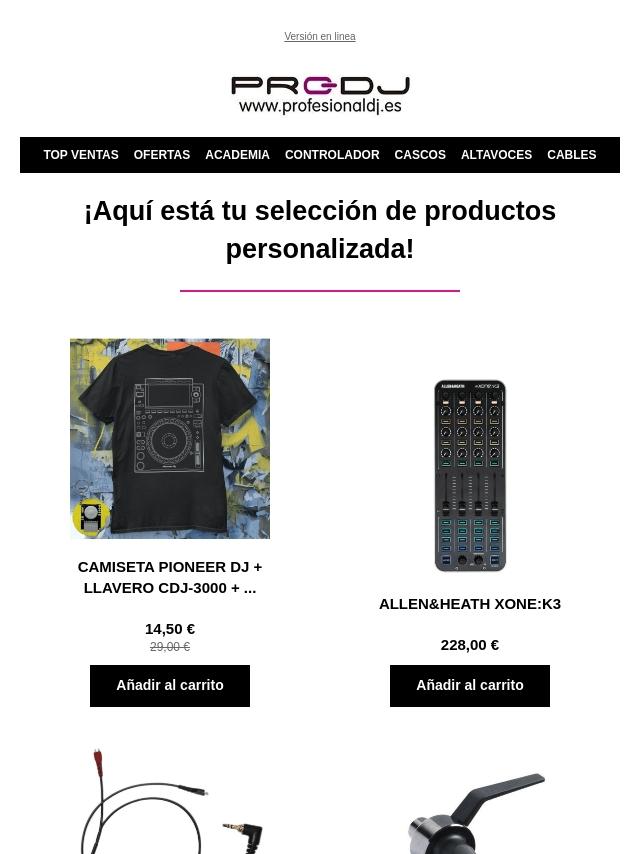Go to TOP VENTAS section

click(x=81, y=155)
